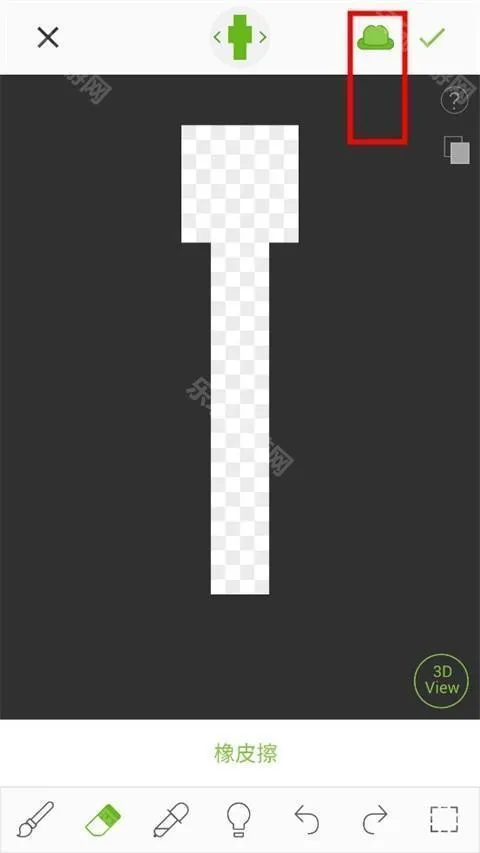Activate the dashed selection tool
Screen dimensions: 480x853
(444, 819)
